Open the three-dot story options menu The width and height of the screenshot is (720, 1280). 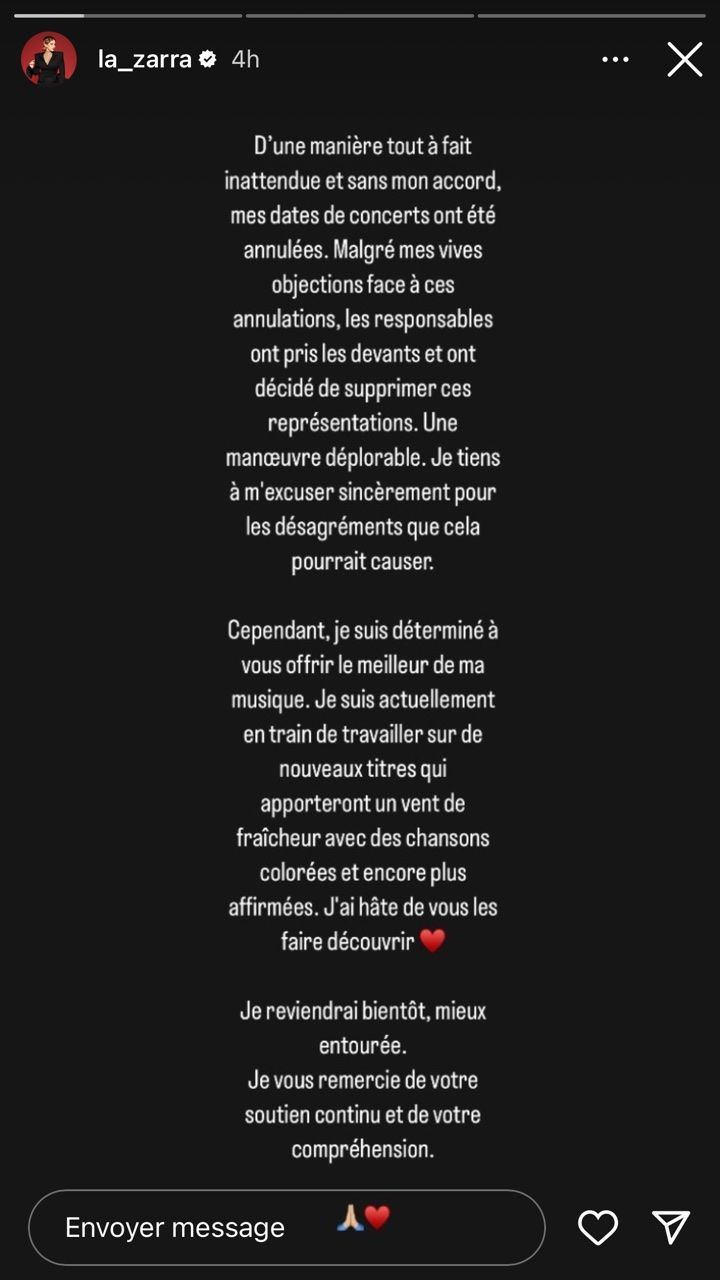[x=615, y=60]
